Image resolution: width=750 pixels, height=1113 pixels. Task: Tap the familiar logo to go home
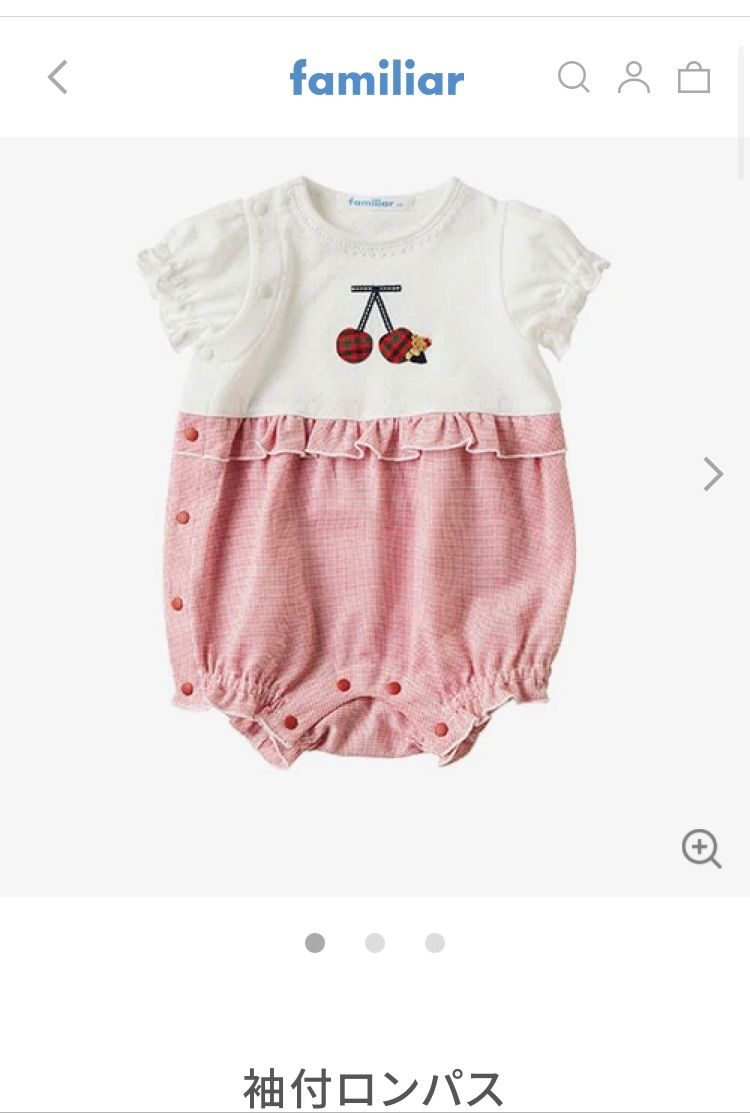pos(376,77)
